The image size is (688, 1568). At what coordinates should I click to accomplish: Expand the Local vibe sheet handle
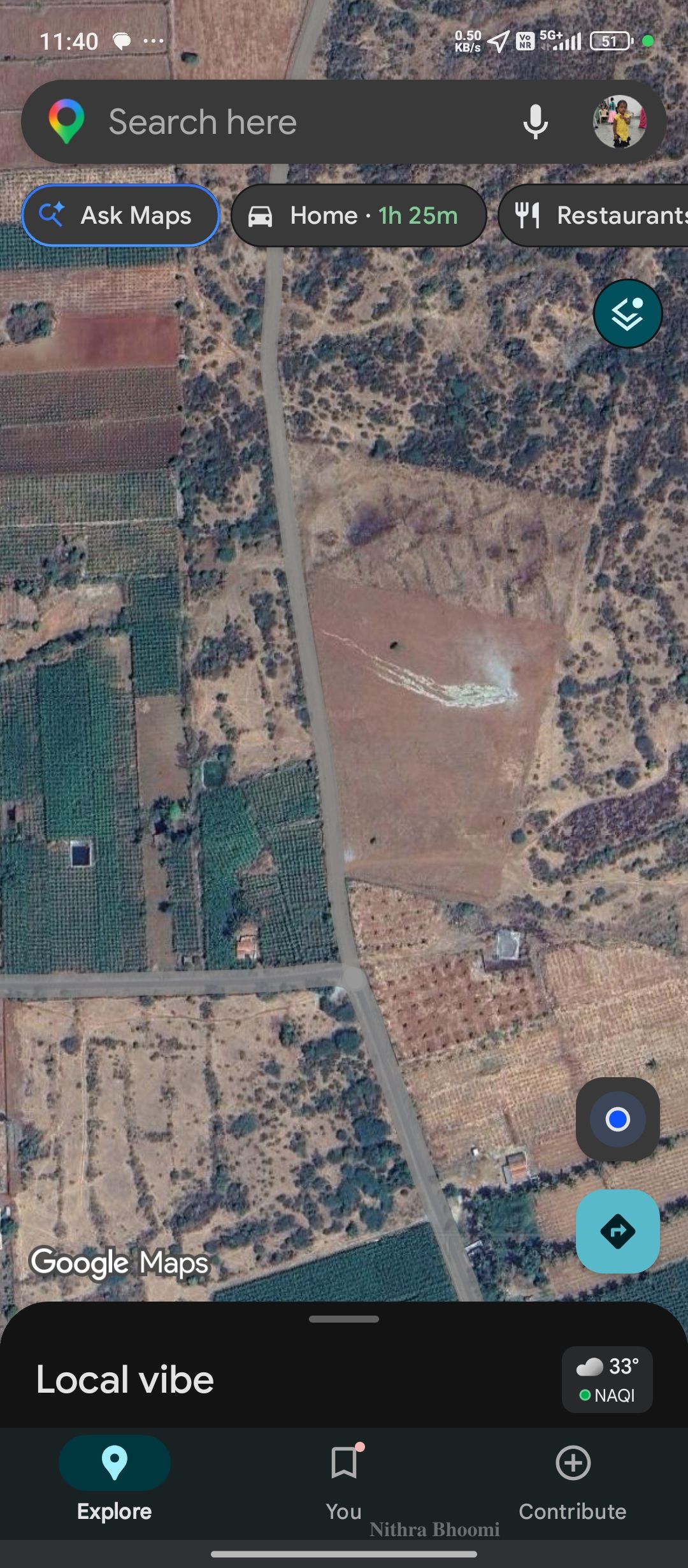344,1319
